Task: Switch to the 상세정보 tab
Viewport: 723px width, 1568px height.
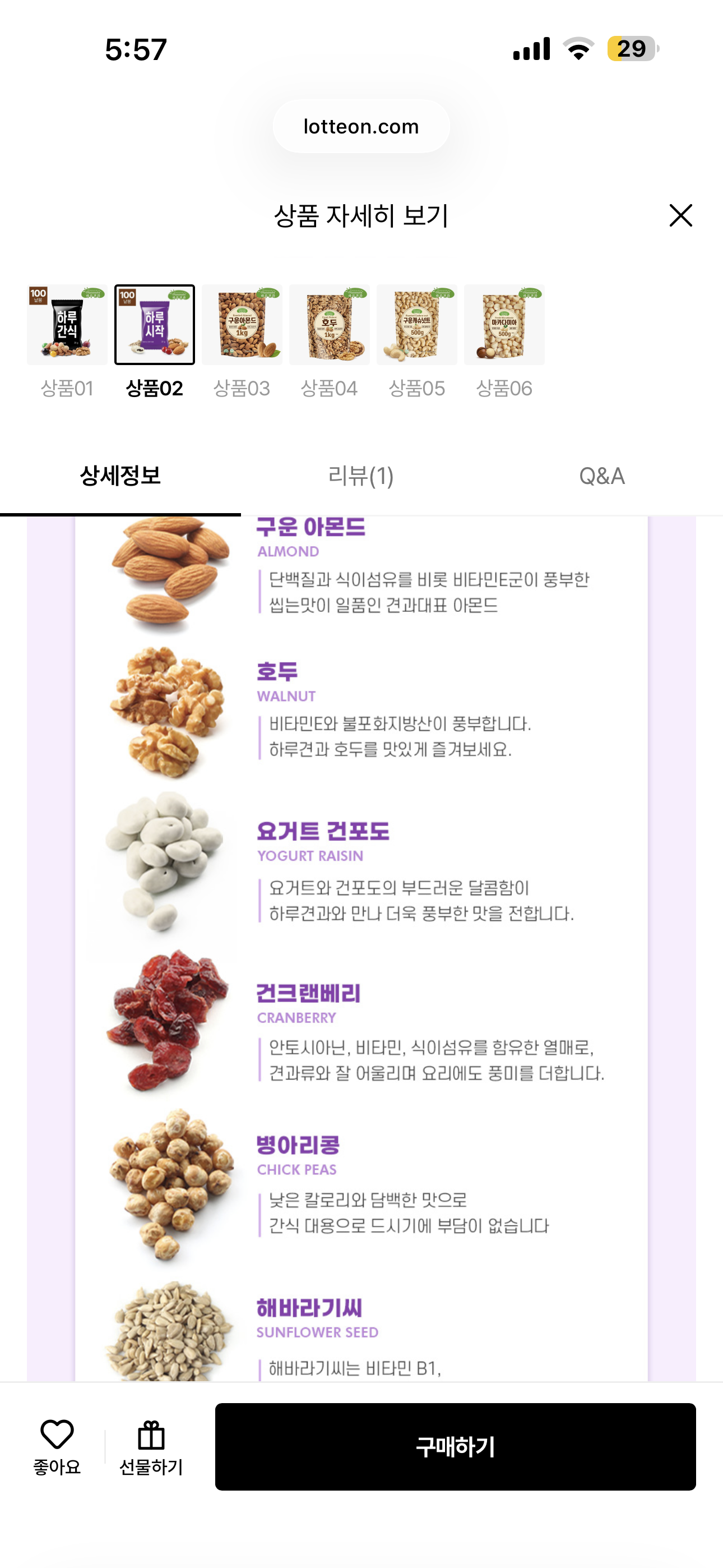Action: tap(121, 476)
